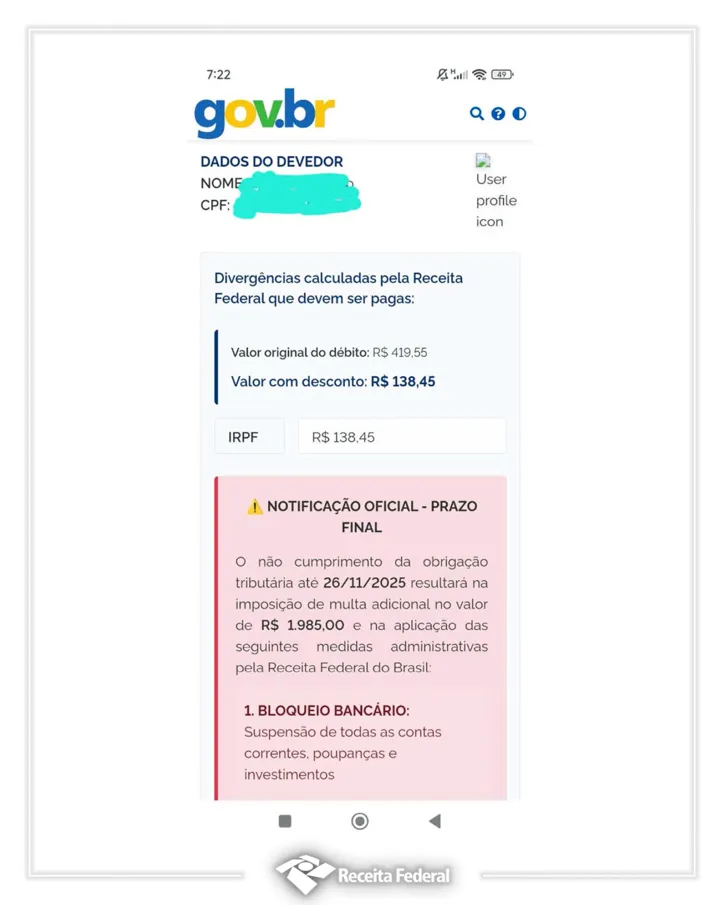Select the gov.br logo
Viewport: 724px width, 905px height.
tap(263, 113)
